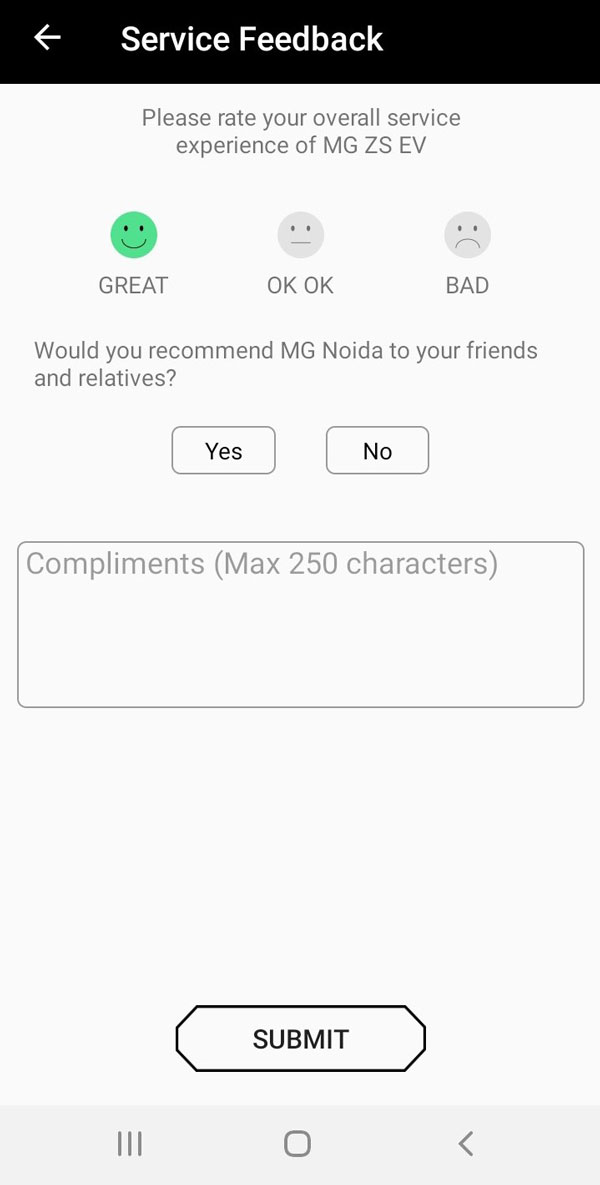Select the OK OK neutral face rating
The width and height of the screenshot is (600, 1185).
tap(300, 237)
